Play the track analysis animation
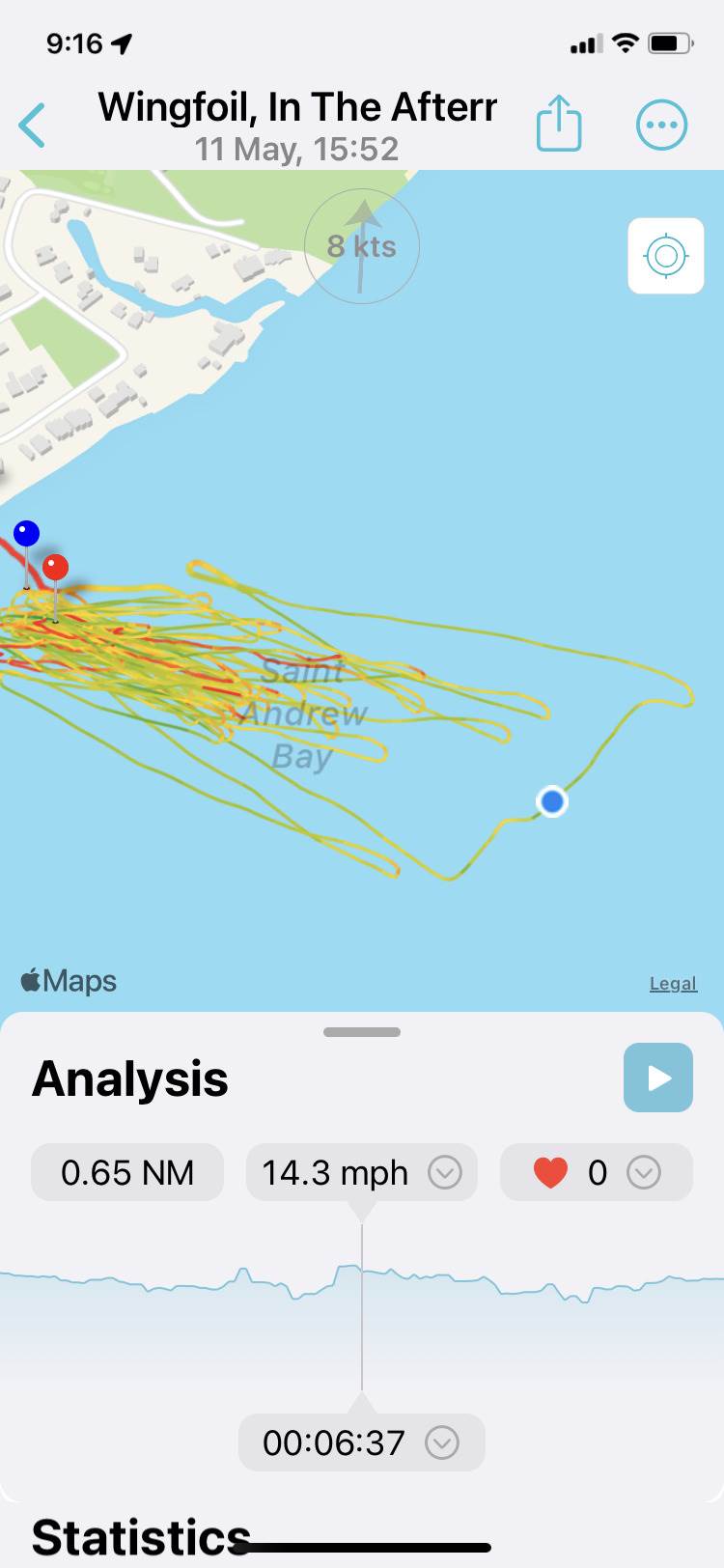Screen dimensions: 724x1568 (x=657, y=1078)
